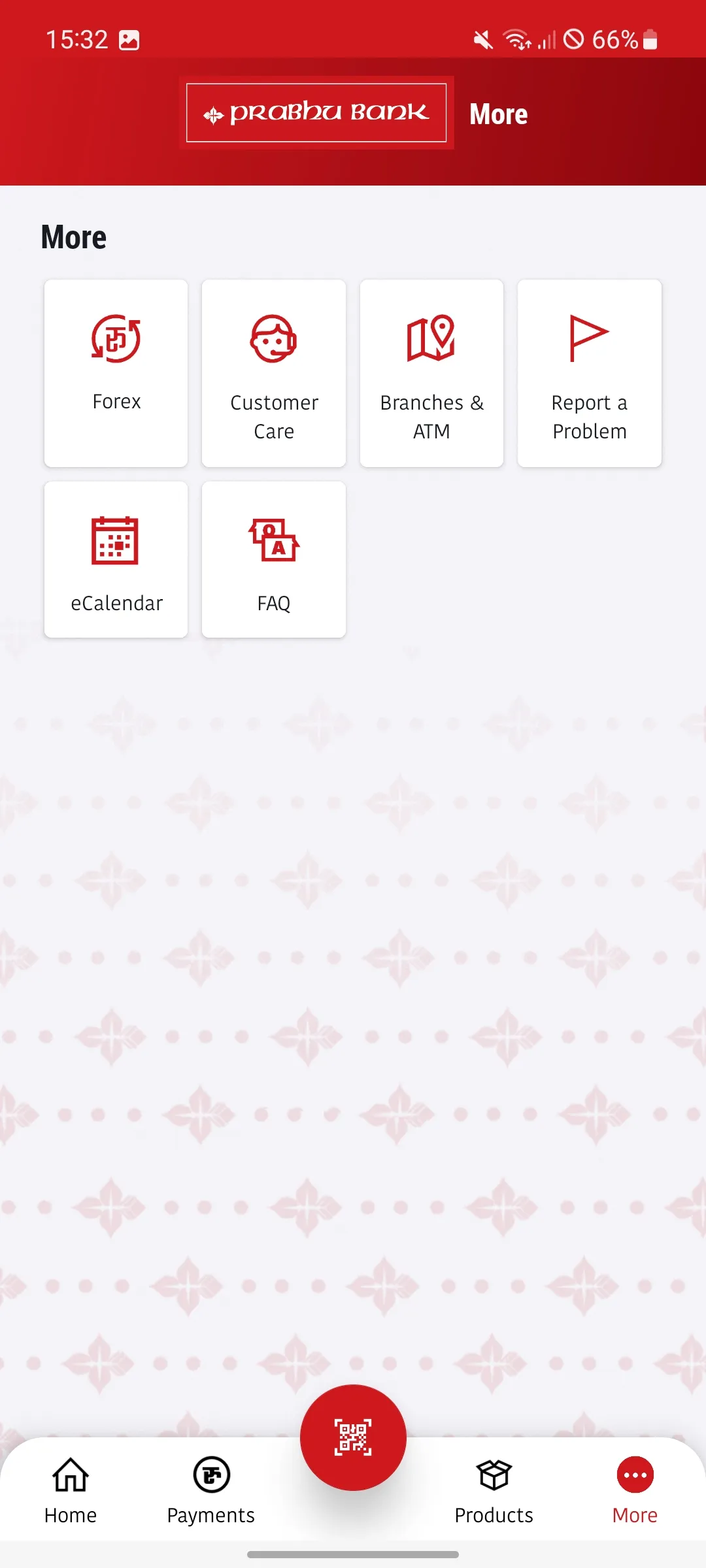Open Customer Care card
The width and height of the screenshot is (706, 1568).
point(273,372)
